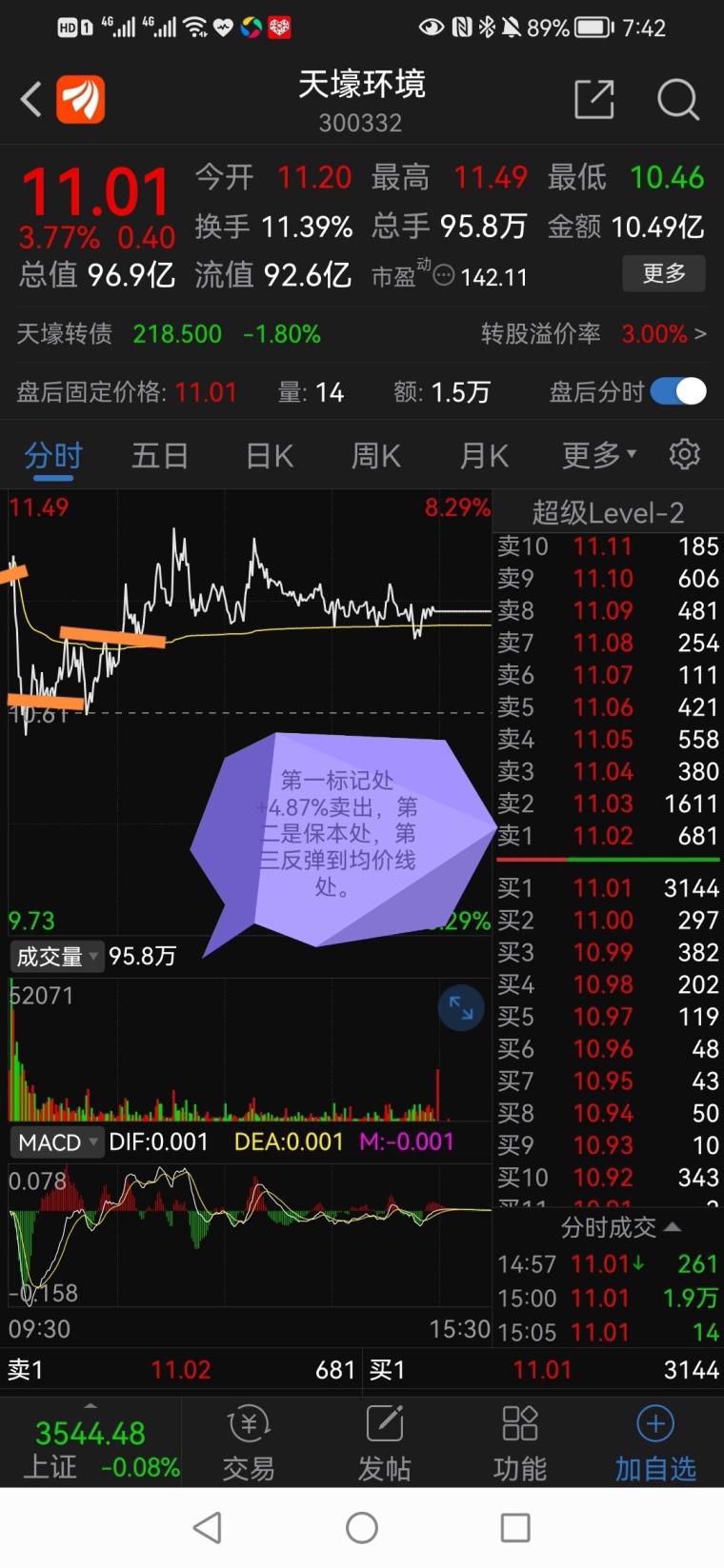Switch to the 月K chart tab

(484, 456)
